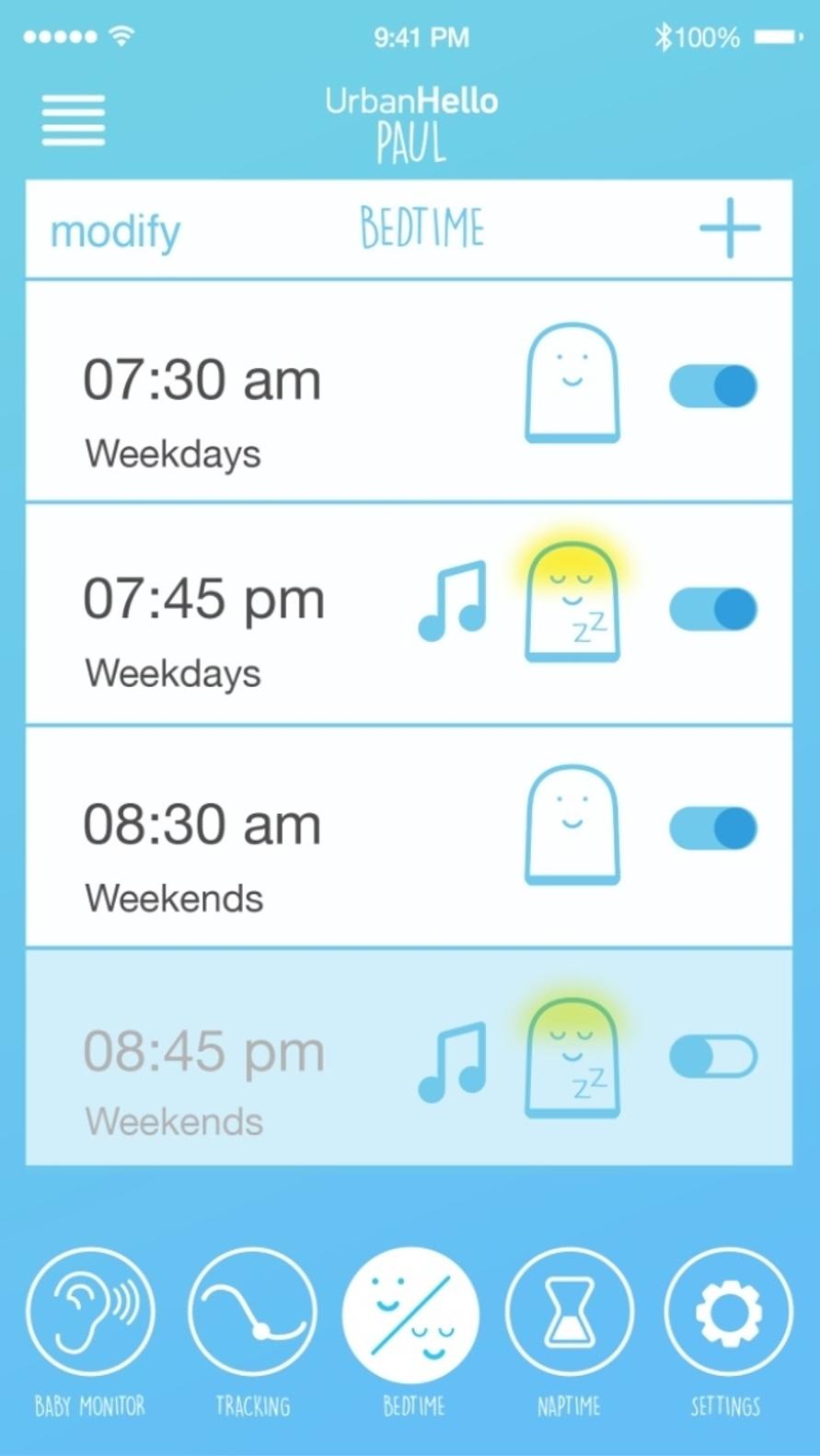Viewport: 820px width, 1456px height.
Task: Open the hamburger menu
Action: pyautogui.click(x=74, y=120)
